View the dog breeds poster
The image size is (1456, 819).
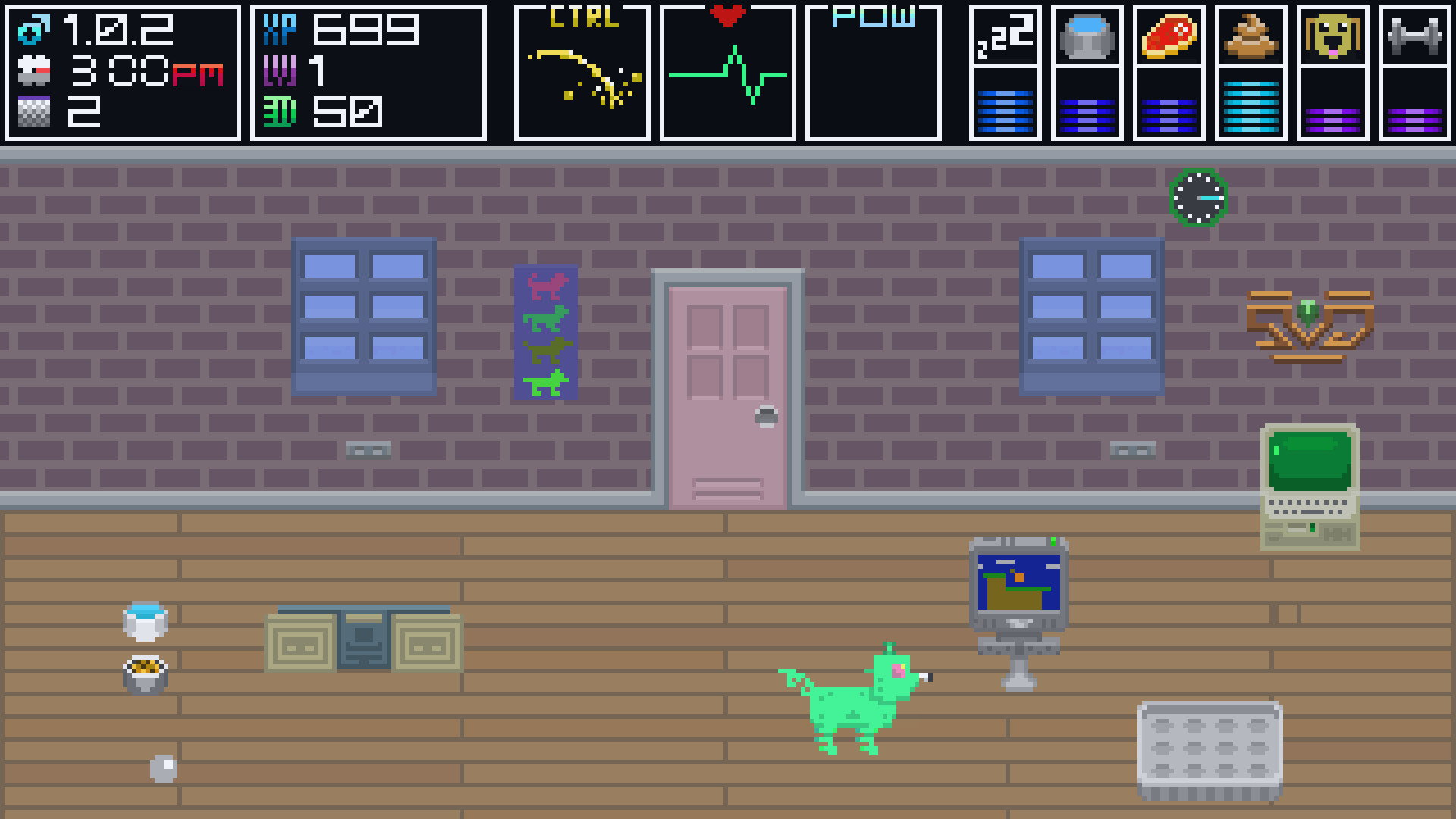(545, 332)
